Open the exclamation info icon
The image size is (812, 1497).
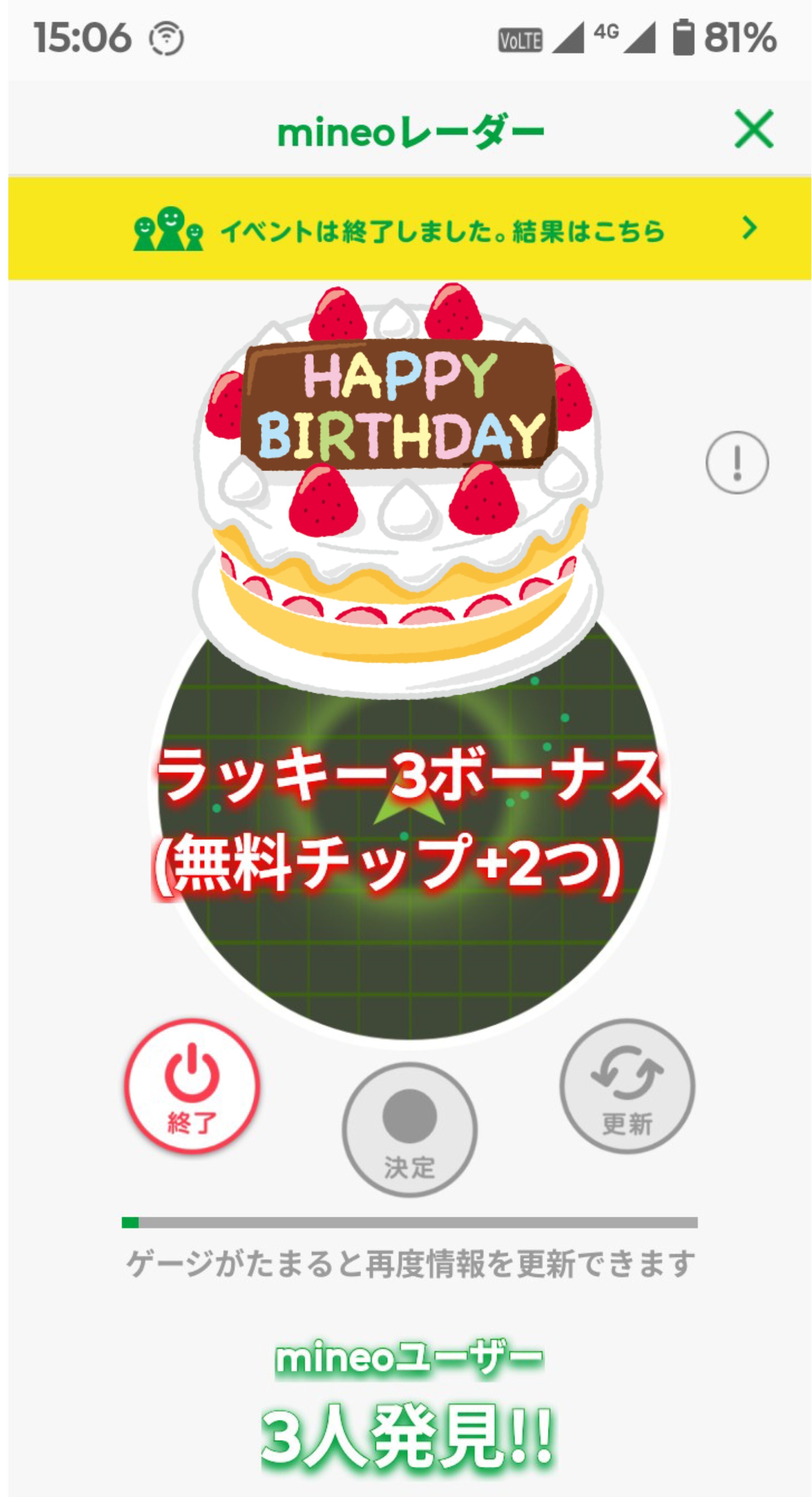coord(736,463)
